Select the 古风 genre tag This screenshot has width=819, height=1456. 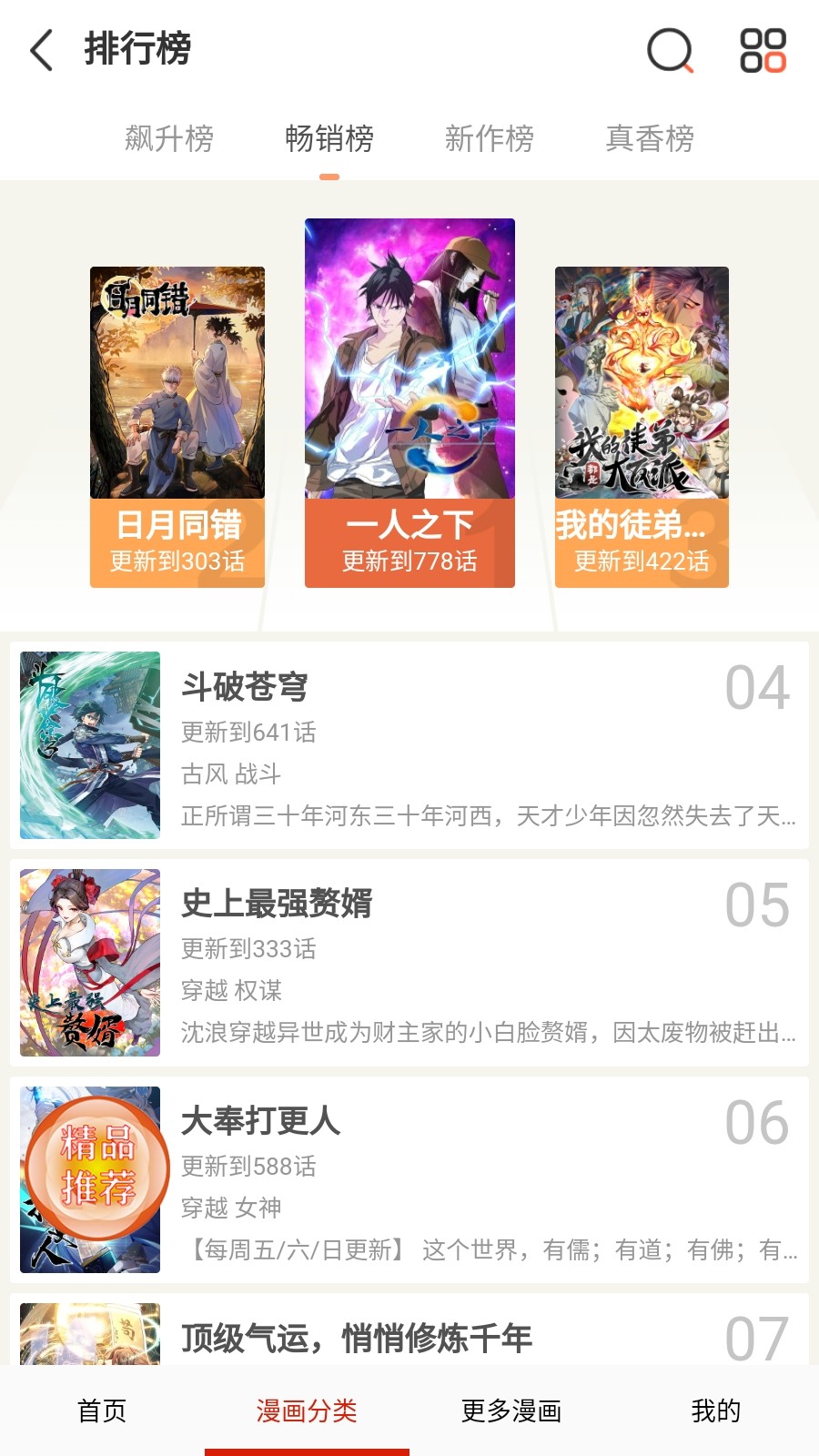[x=204, y=774]
